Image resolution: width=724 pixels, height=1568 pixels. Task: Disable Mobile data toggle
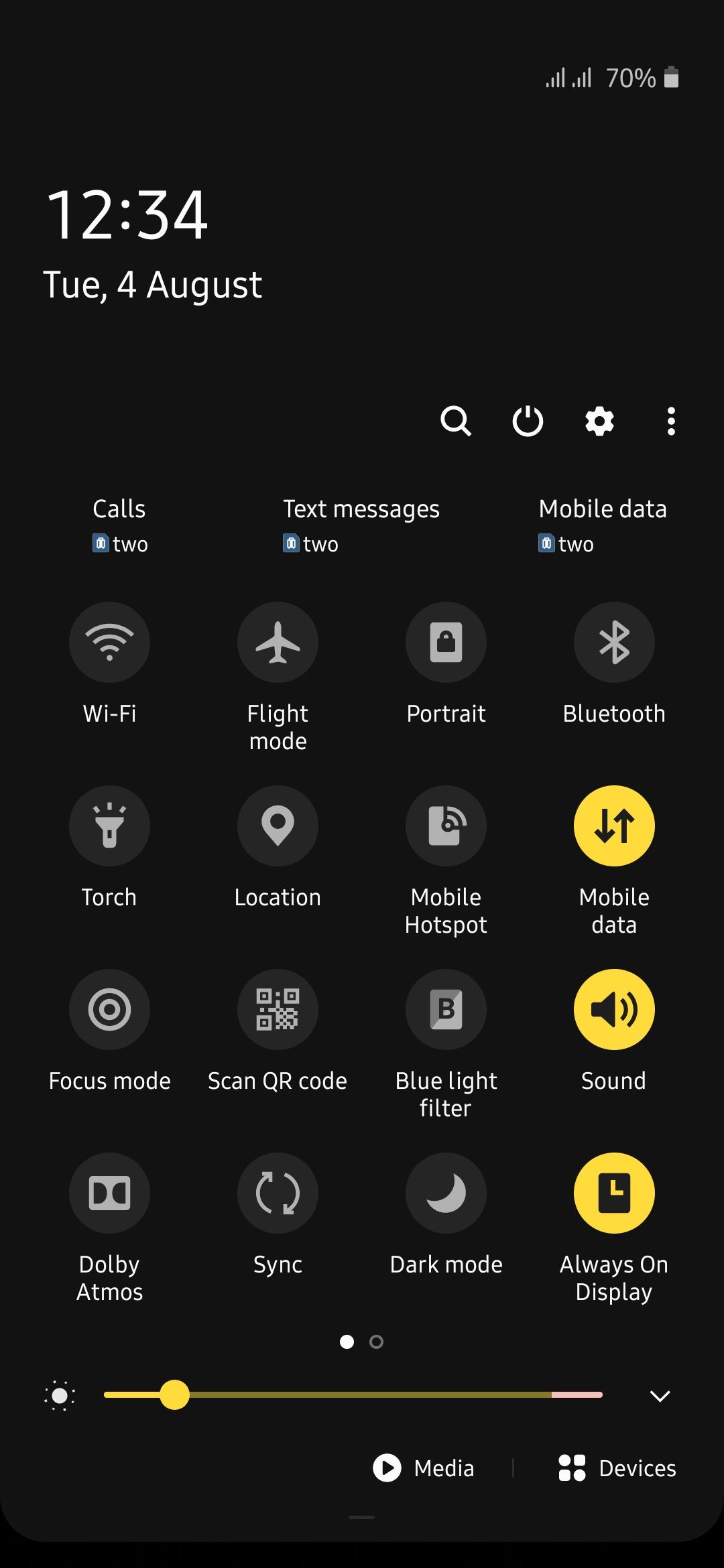coord(614,826)
